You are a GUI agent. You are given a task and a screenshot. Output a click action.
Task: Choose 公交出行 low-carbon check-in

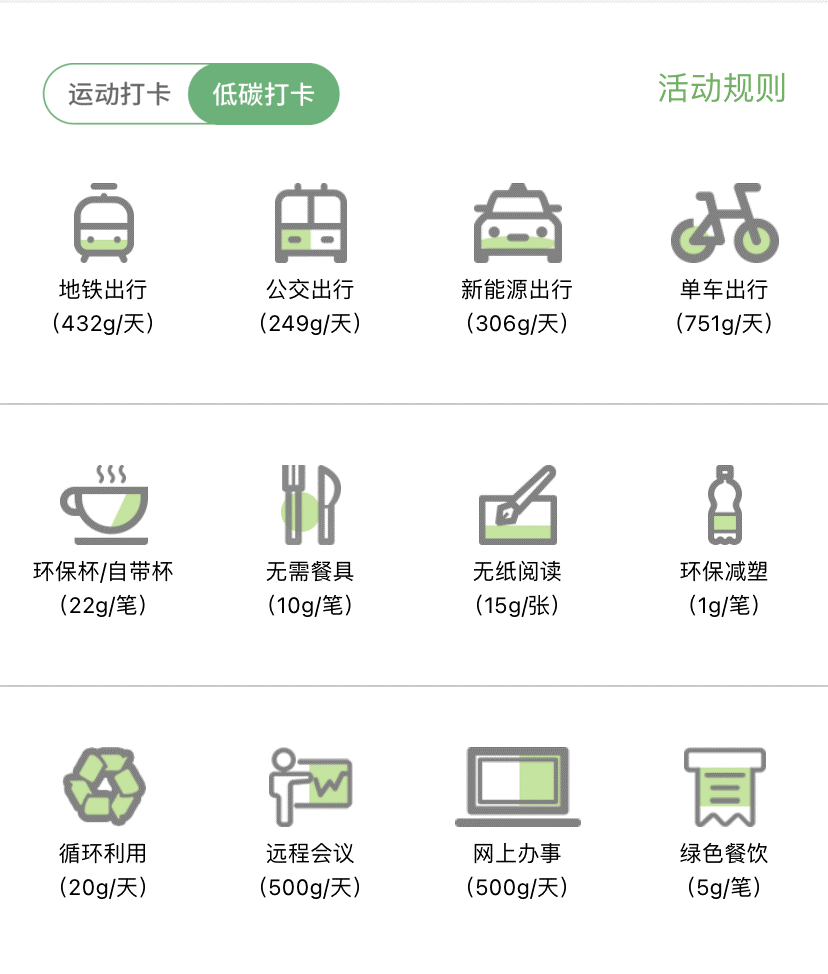coord(310,224)
